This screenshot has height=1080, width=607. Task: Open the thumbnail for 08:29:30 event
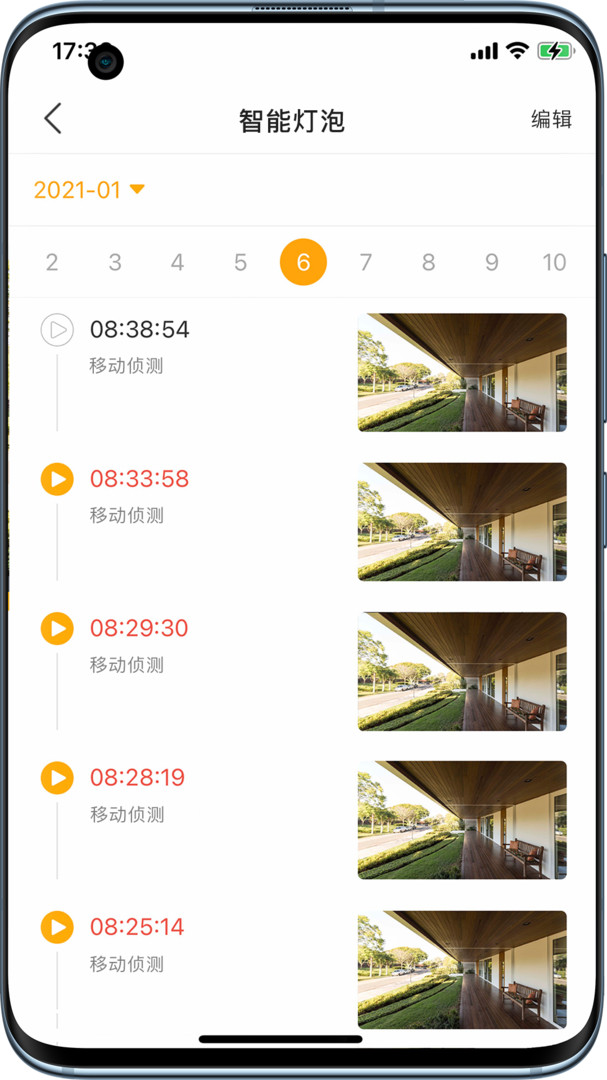coord(462,671)
